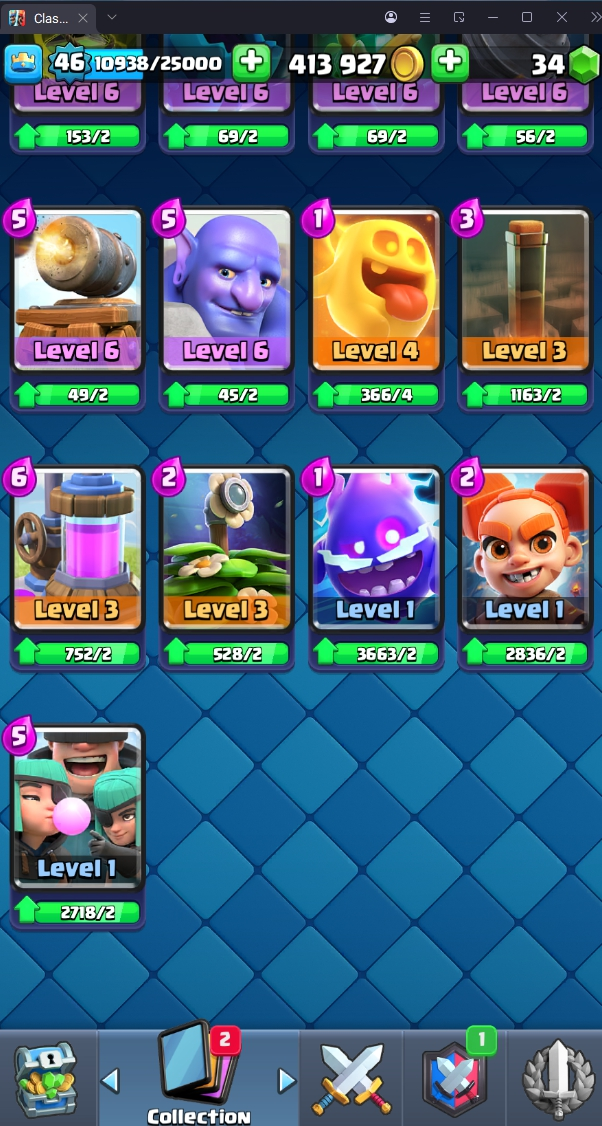Choose the Rascals card showing 2718/2

tap(77, 806)
